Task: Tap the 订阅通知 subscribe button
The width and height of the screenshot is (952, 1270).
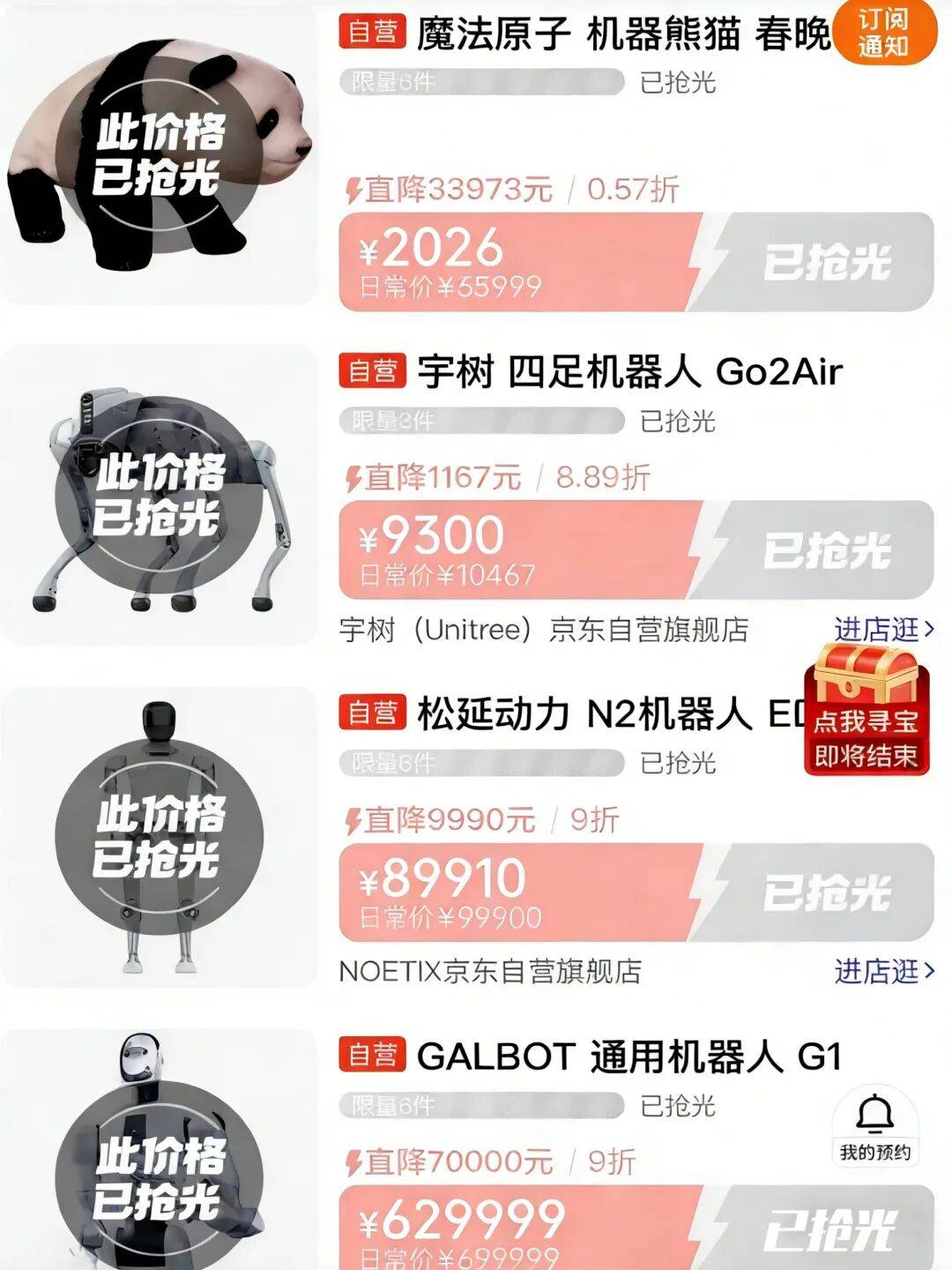Action: click(x=883, y=33)
